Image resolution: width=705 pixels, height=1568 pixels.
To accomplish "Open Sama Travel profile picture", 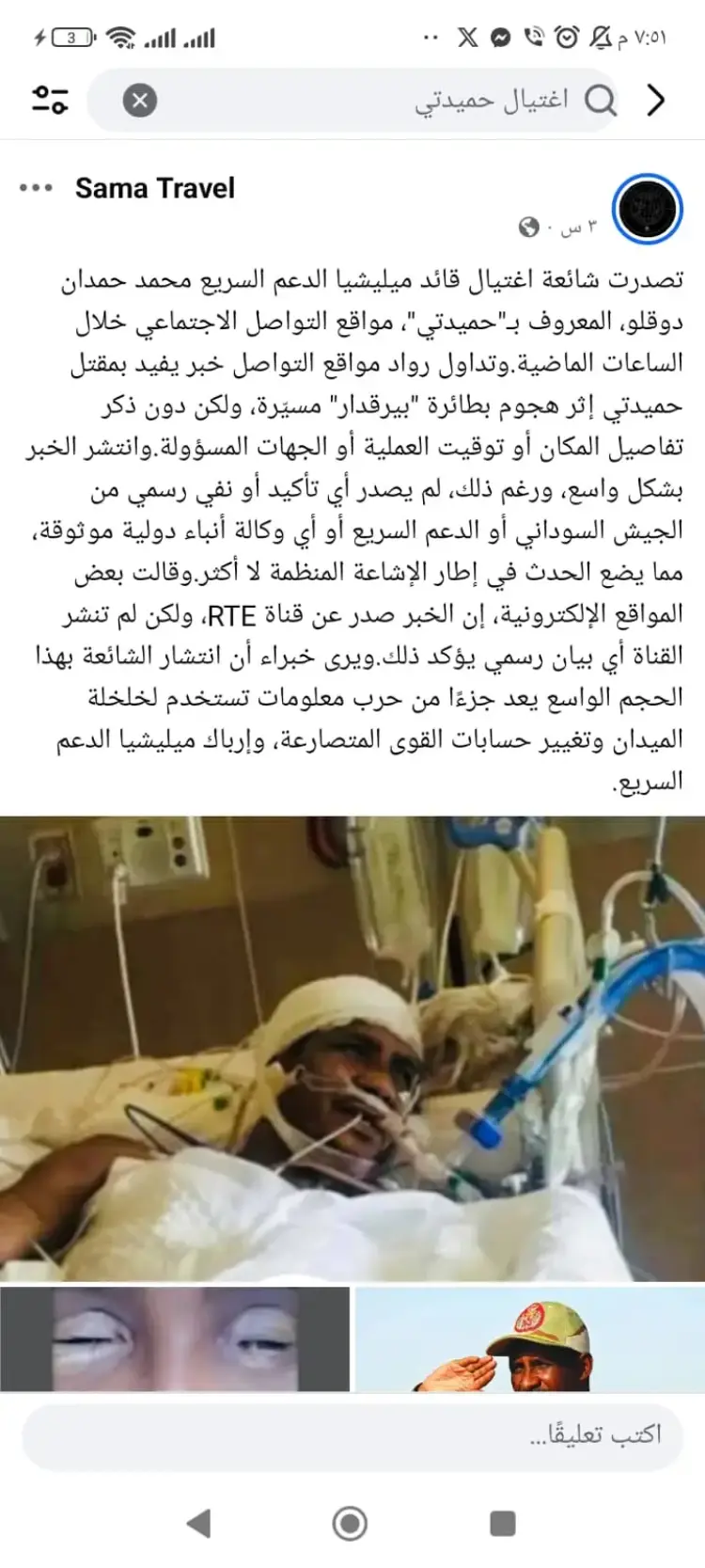I will pos(647,209).
